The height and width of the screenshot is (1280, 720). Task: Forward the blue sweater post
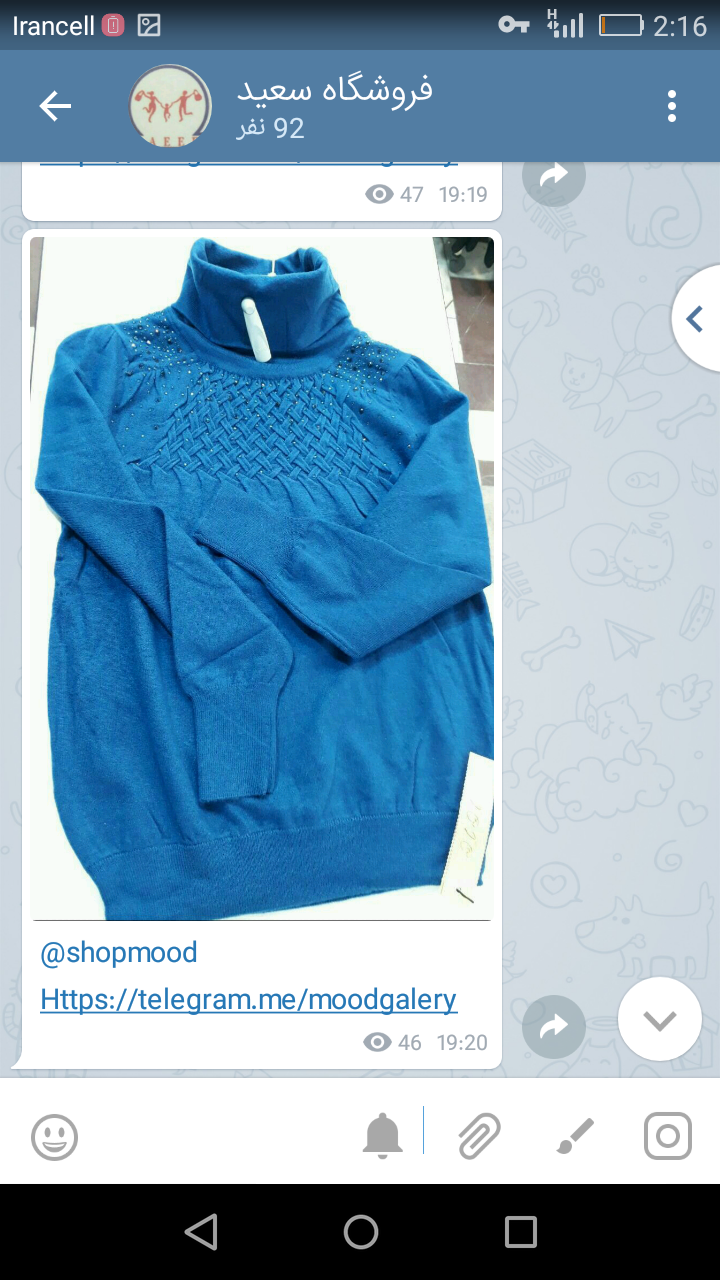click(553, 1027)
